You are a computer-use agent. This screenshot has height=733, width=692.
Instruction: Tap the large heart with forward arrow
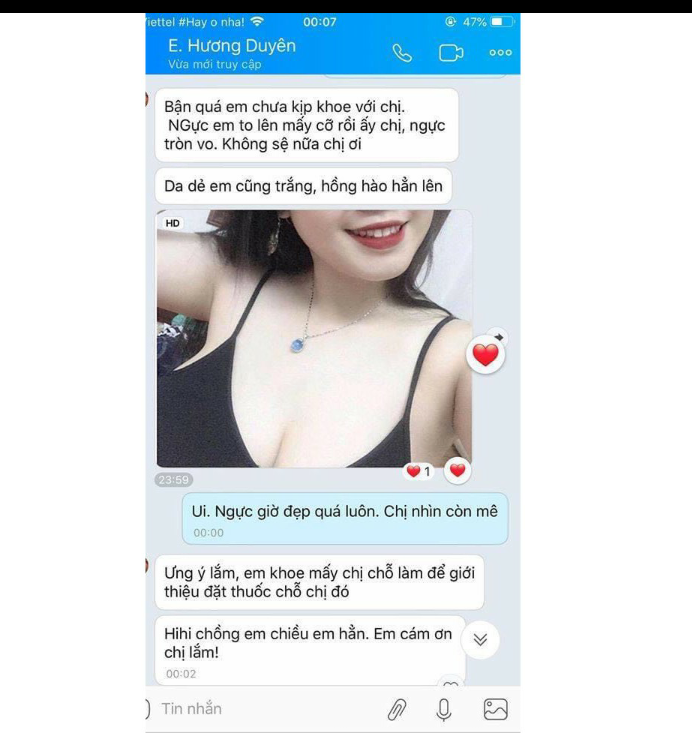[x=486, y=353]
